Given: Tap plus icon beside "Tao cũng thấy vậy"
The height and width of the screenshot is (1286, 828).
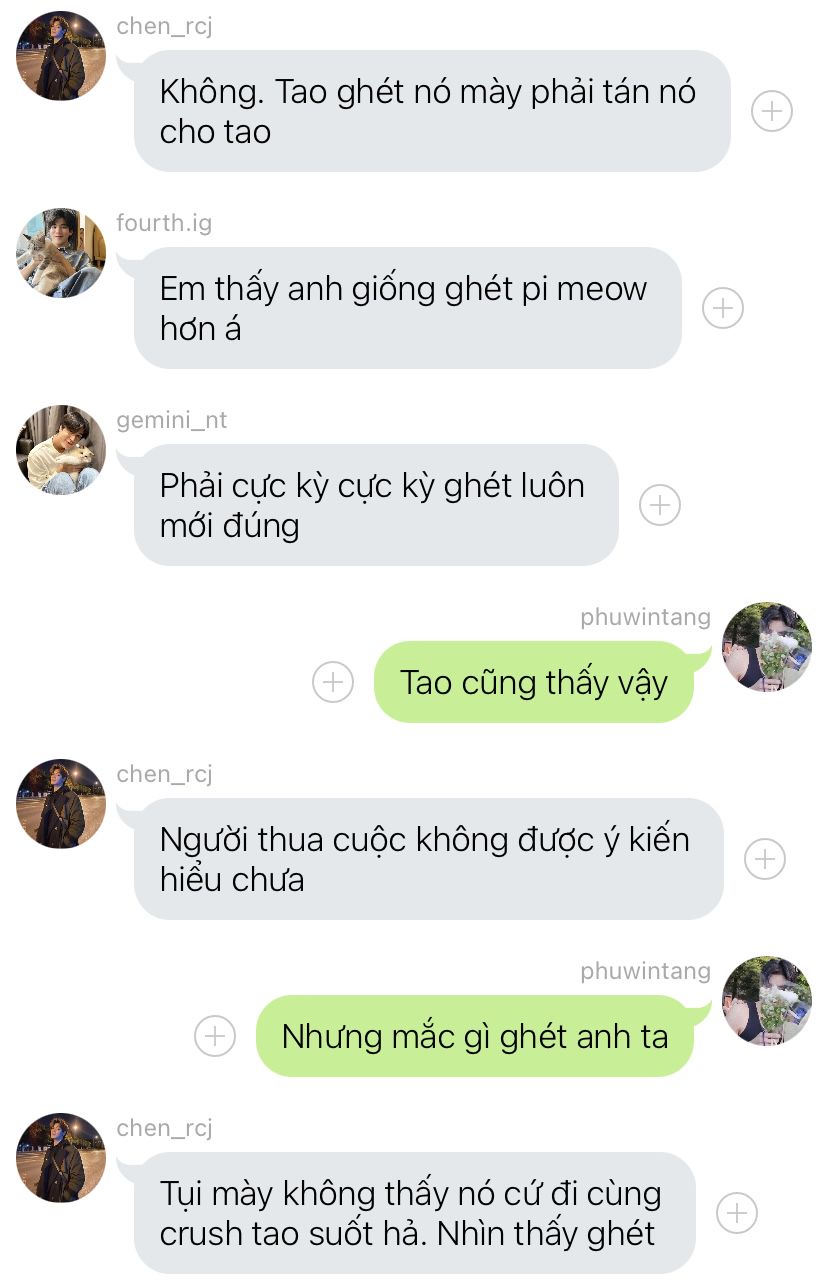Looking at the screenshot, I should pos(333,682).
